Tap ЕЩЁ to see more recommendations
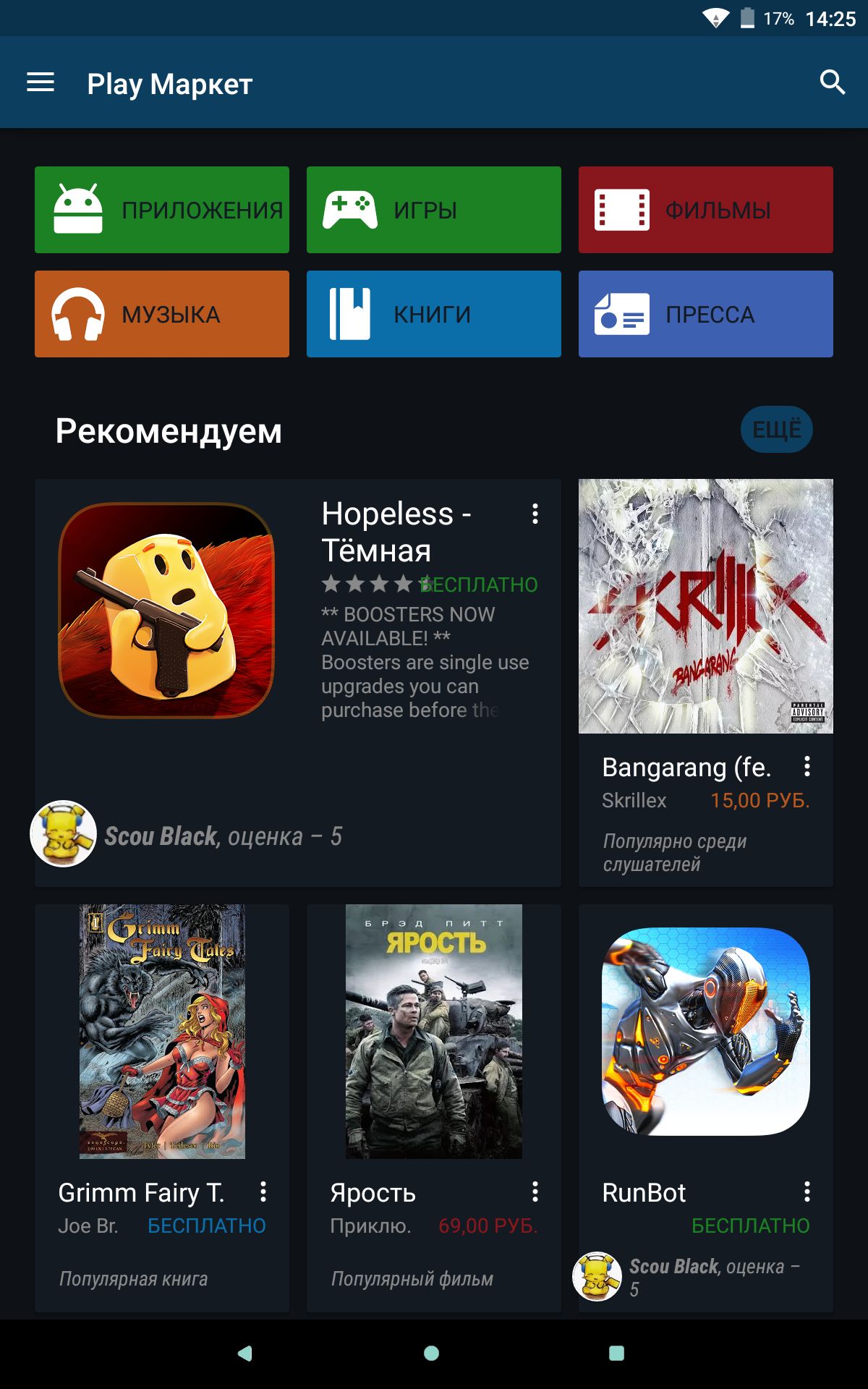Viewport: 868px width, 1389px height. coord(777,430)
